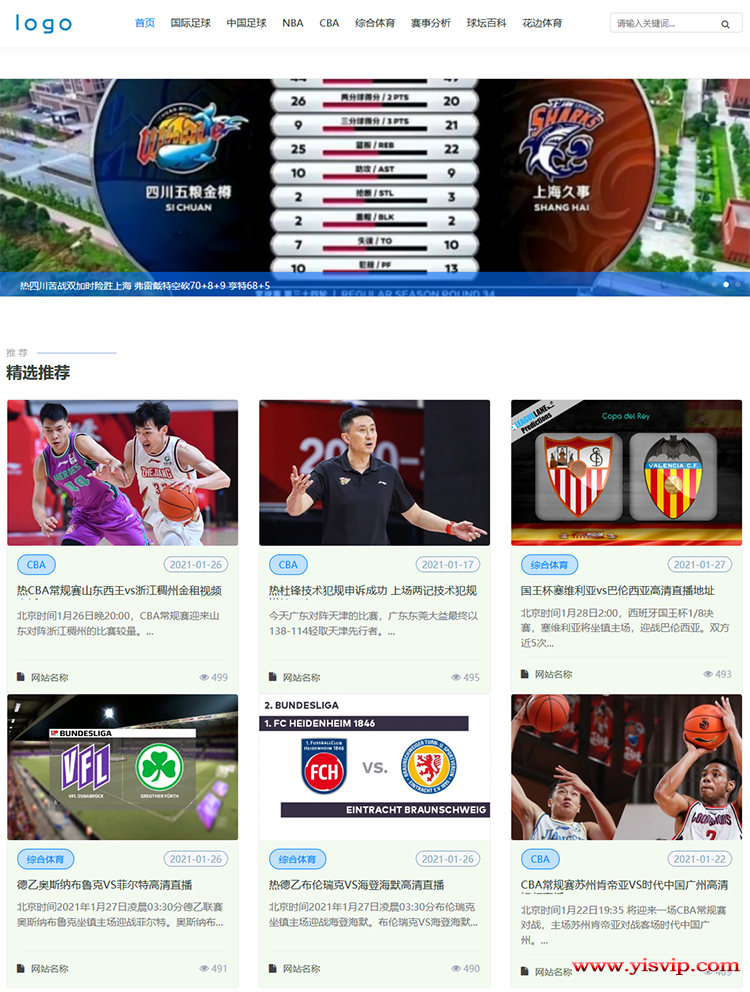Go to the NBA section
The image size is (750, 992).
(x=293, y=22)
